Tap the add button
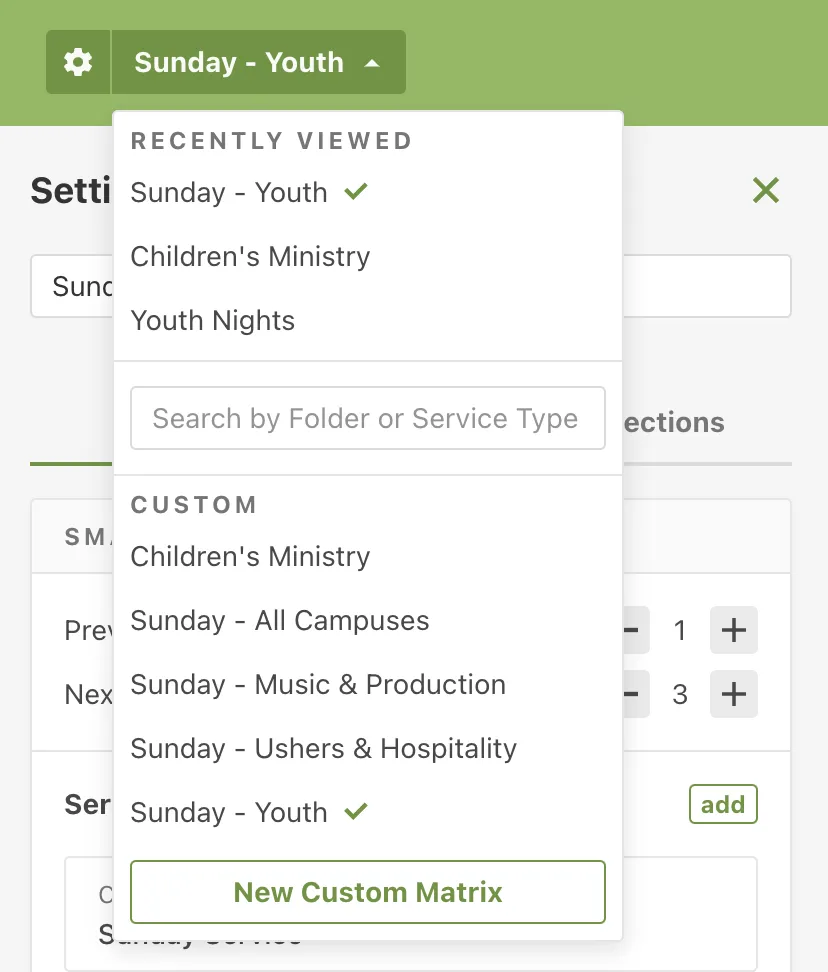Screen dimensions: 828x972 [x=722, y=804]
